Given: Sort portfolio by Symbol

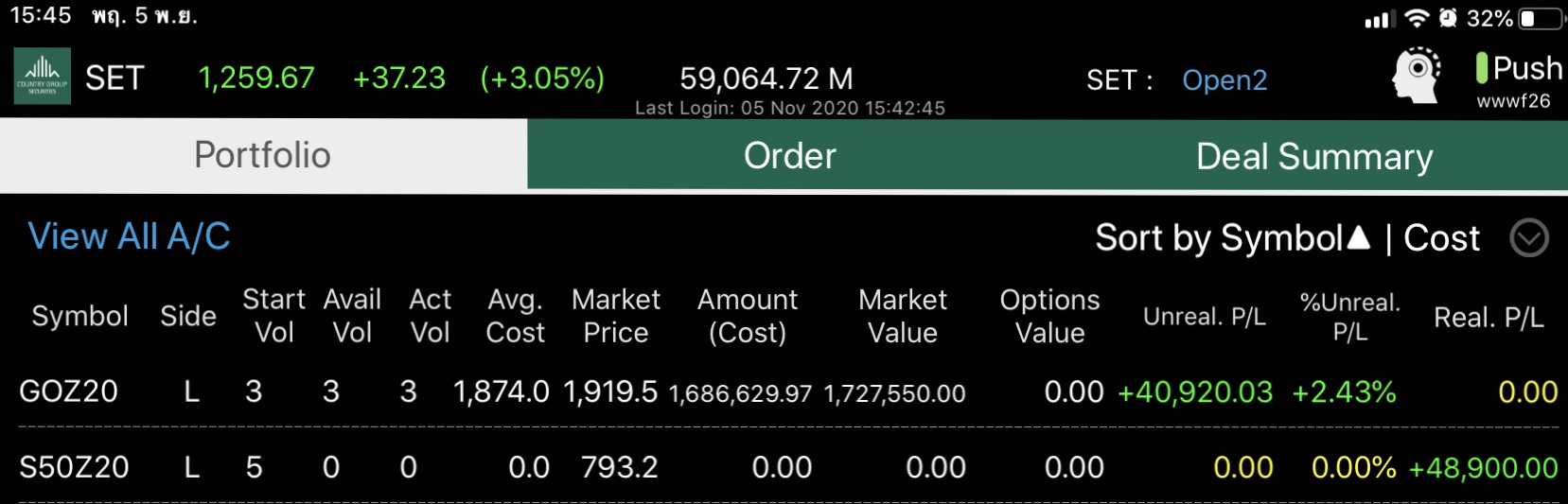Looking at the screenshot, I should click(x=1232, y=238).
